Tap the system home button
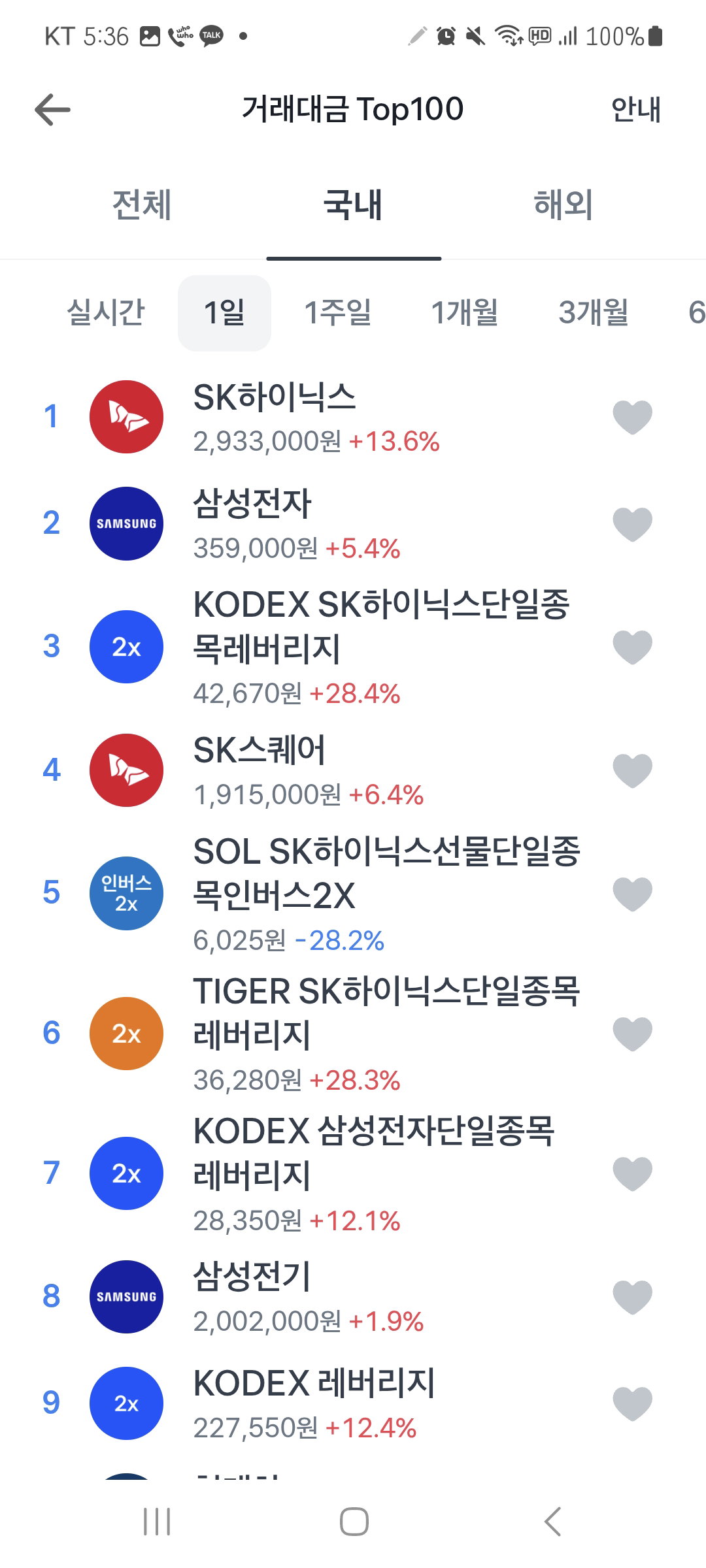The image size is (706, 1568). coord(354,1521)
